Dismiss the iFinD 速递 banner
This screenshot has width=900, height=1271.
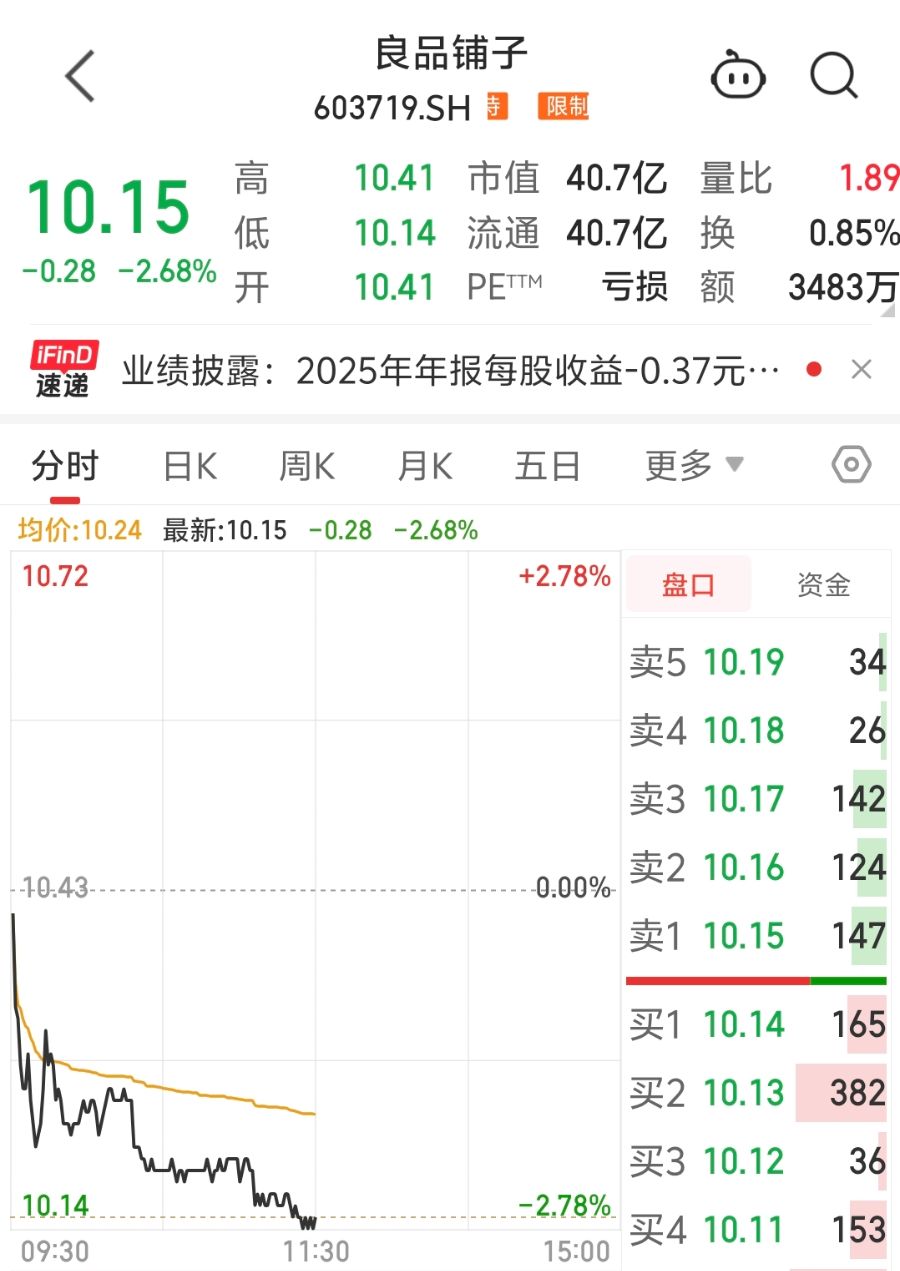click(x=861, y=370)
